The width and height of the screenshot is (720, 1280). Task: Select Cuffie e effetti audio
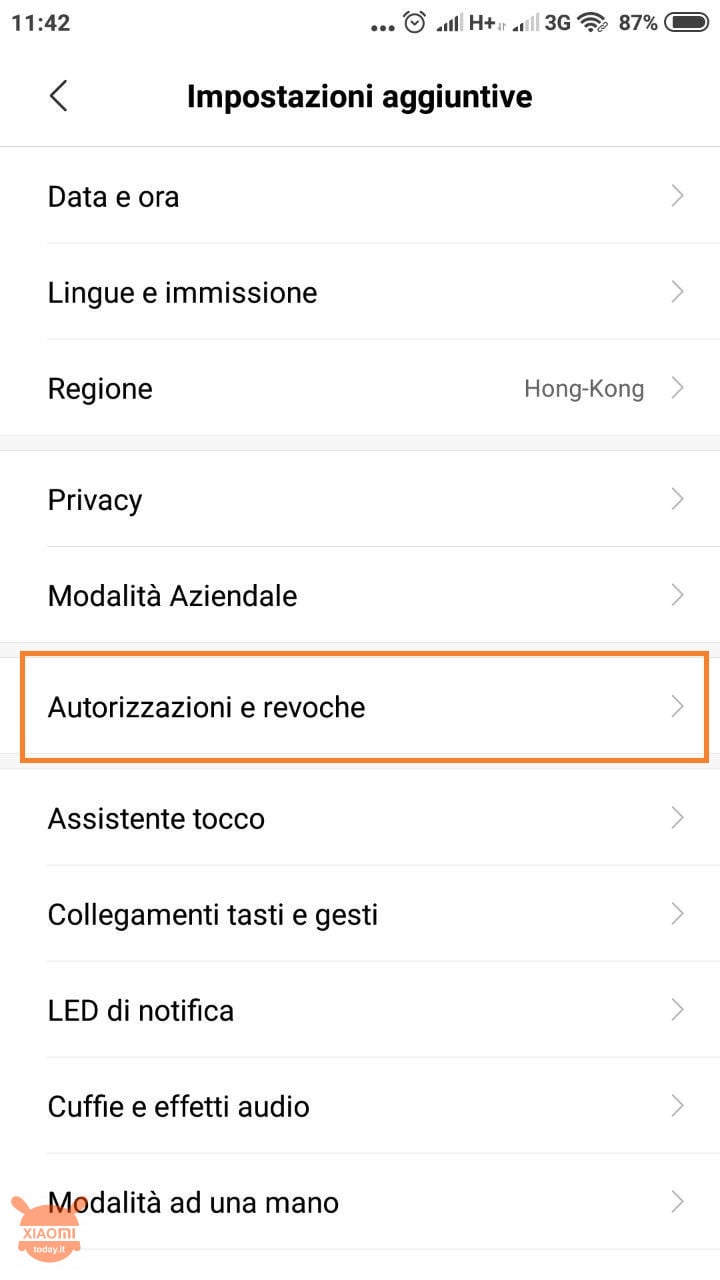(360, 1106)
